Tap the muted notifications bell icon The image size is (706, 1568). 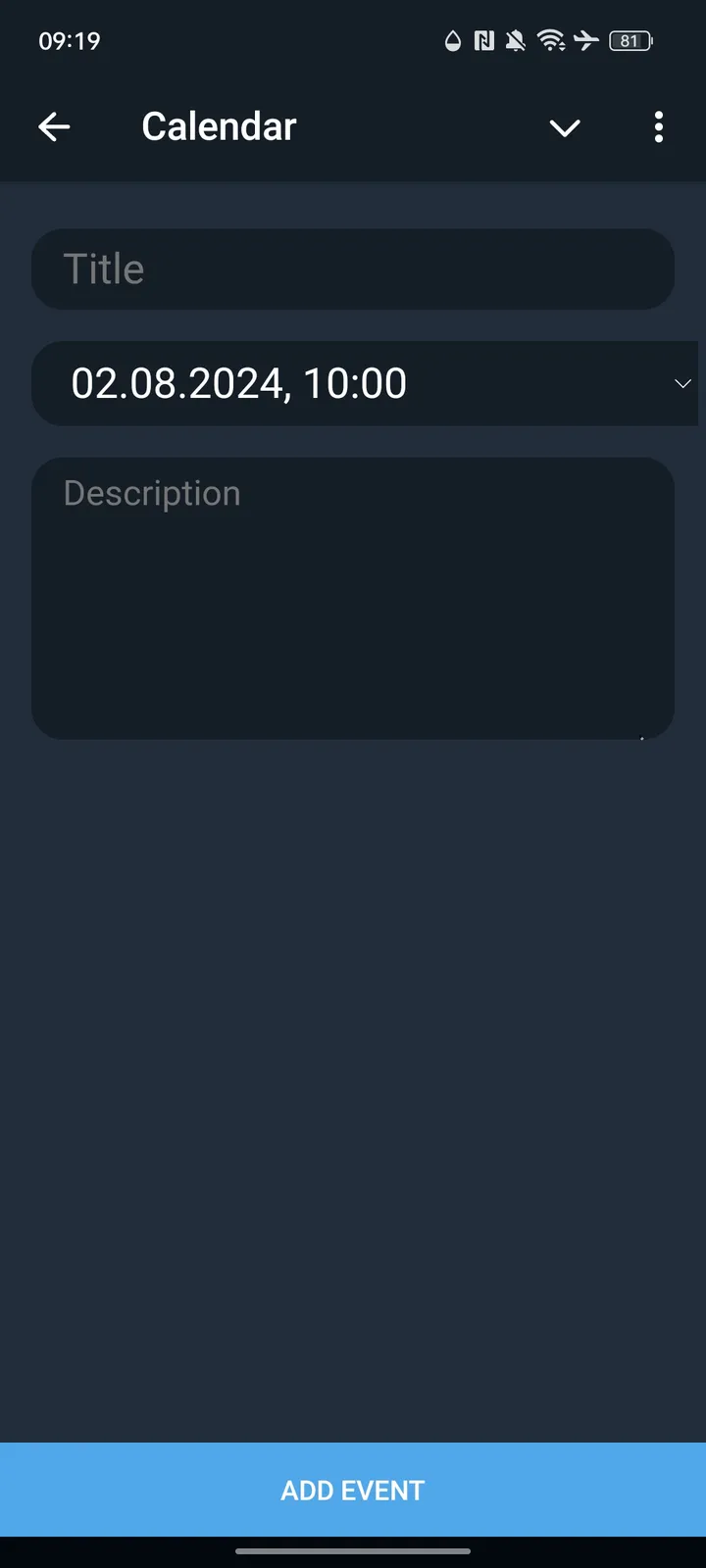click(x=515, y=40)
